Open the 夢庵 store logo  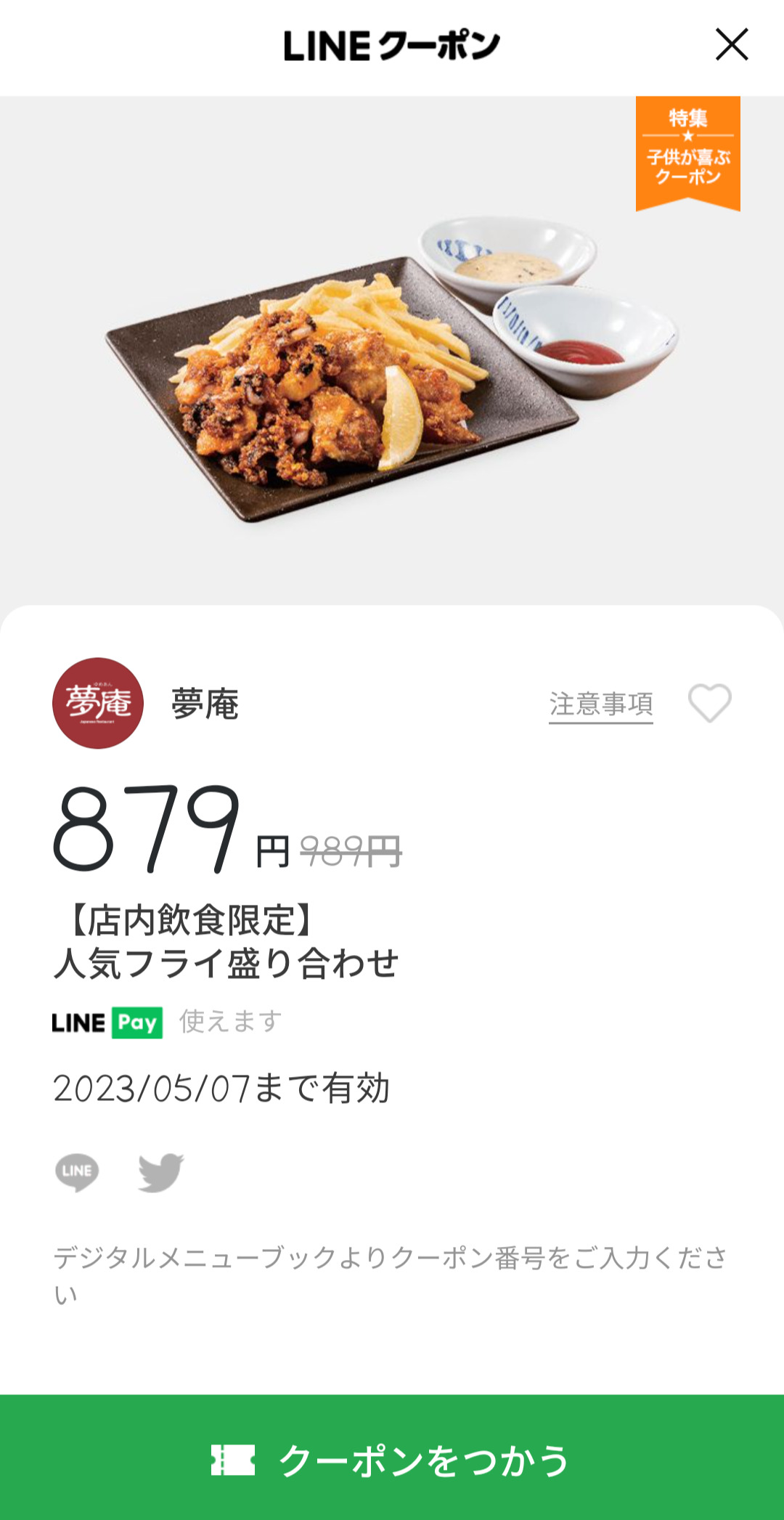(x=98, y=703)
